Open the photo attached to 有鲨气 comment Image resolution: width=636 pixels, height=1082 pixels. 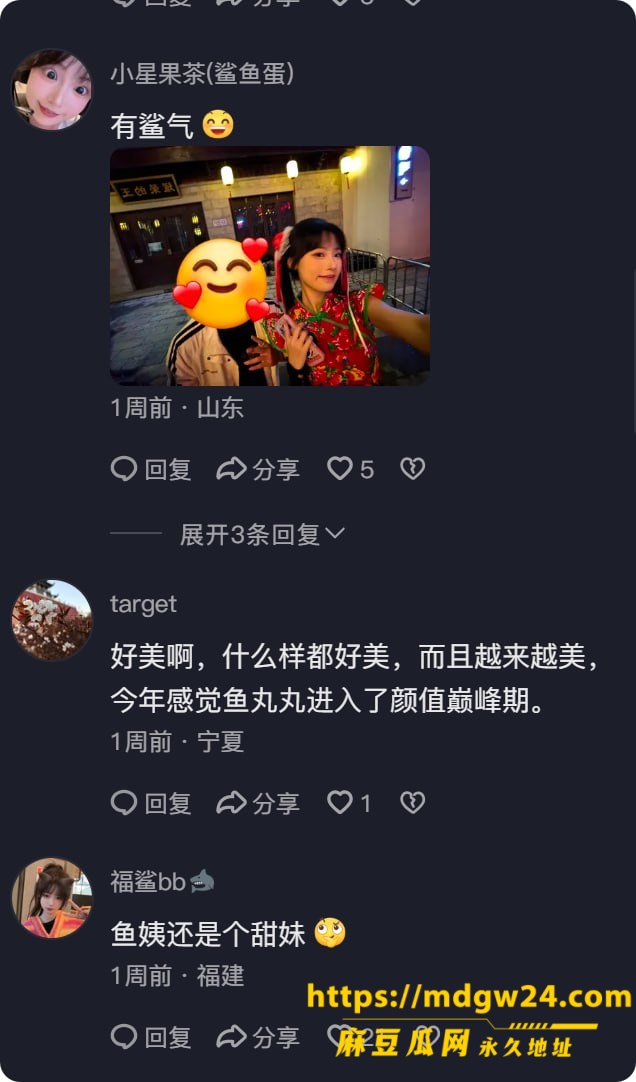(x=270, y=266)
